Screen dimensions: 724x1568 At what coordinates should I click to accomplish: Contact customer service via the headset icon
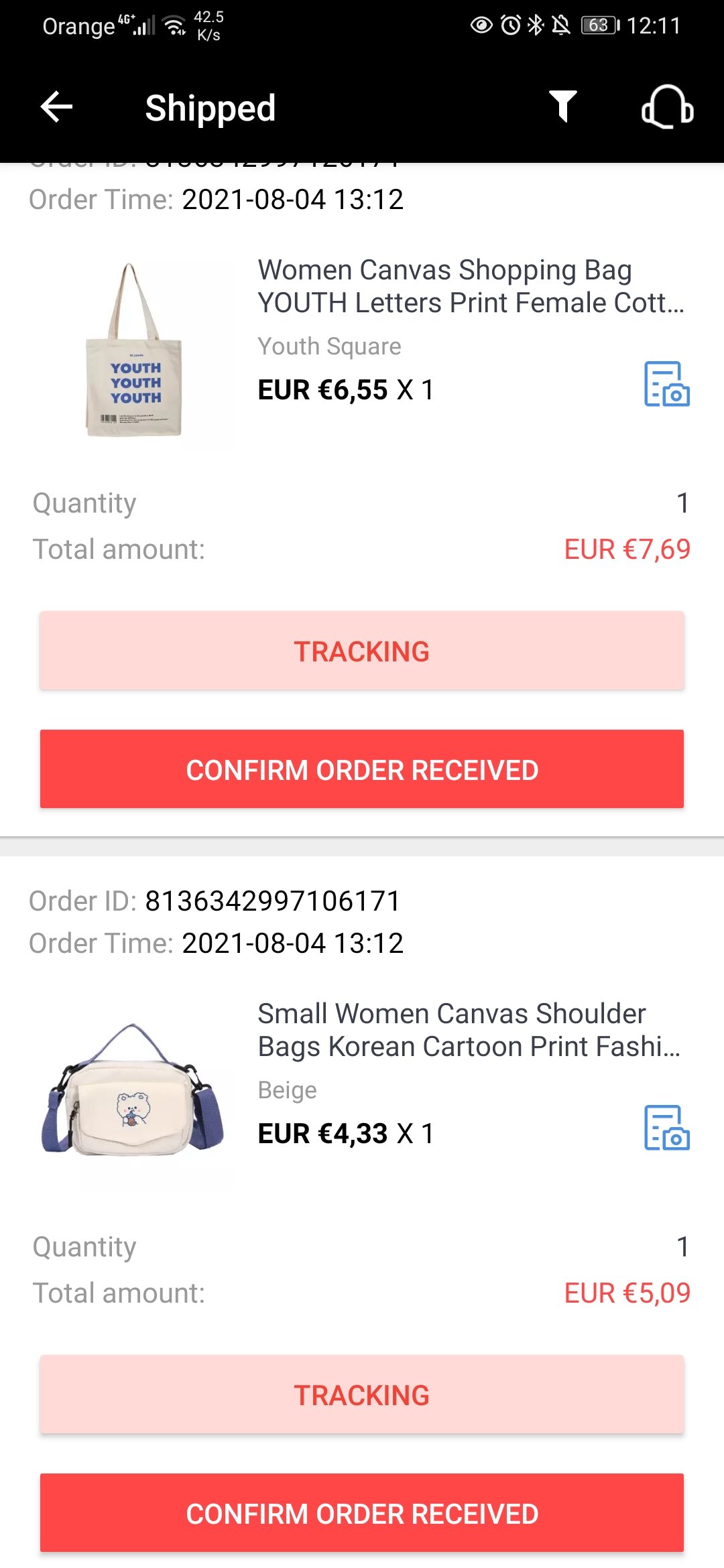point(667,107)
